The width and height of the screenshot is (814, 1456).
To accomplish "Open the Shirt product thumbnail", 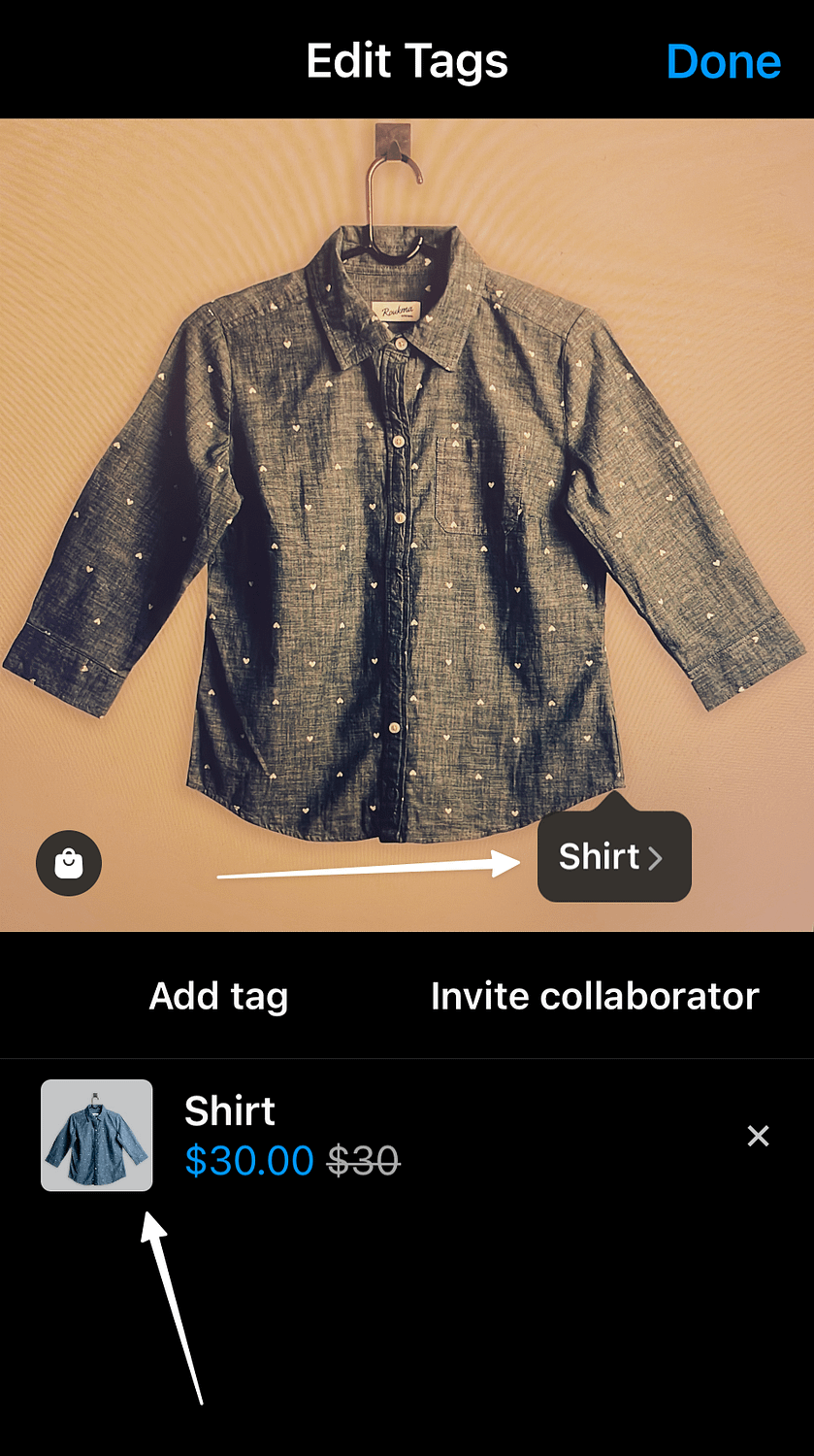I will click(95, 1136).
